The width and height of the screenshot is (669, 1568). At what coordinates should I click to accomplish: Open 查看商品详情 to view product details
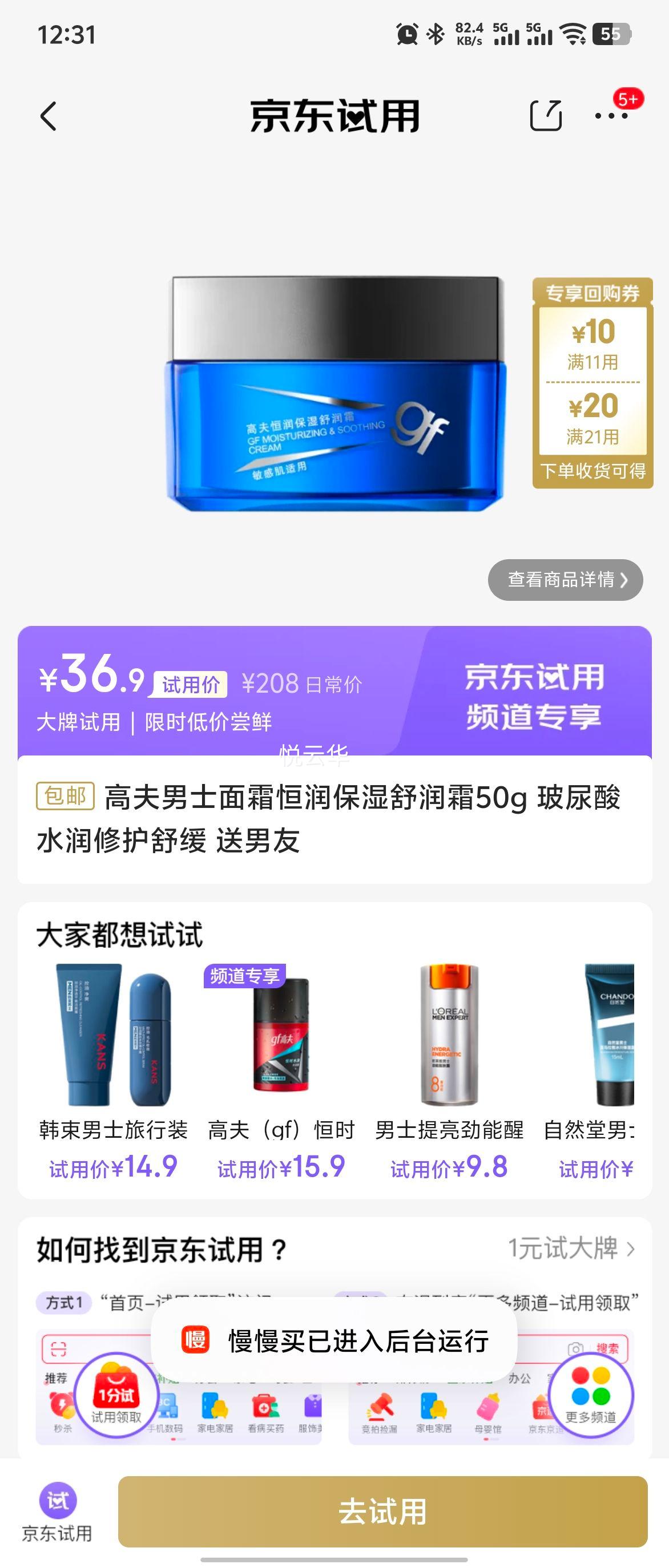tap(566, 581)
